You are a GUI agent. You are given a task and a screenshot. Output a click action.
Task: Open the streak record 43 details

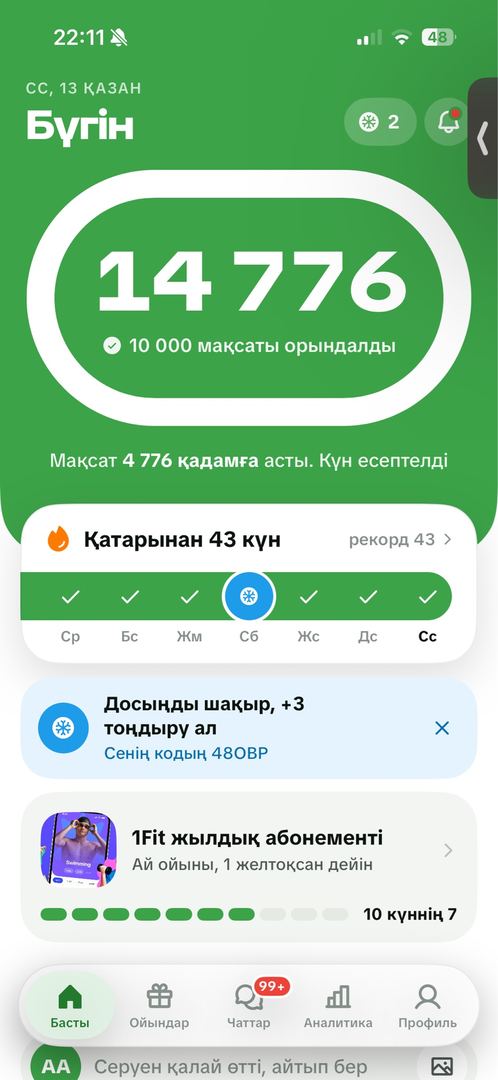tap(400, 539)
